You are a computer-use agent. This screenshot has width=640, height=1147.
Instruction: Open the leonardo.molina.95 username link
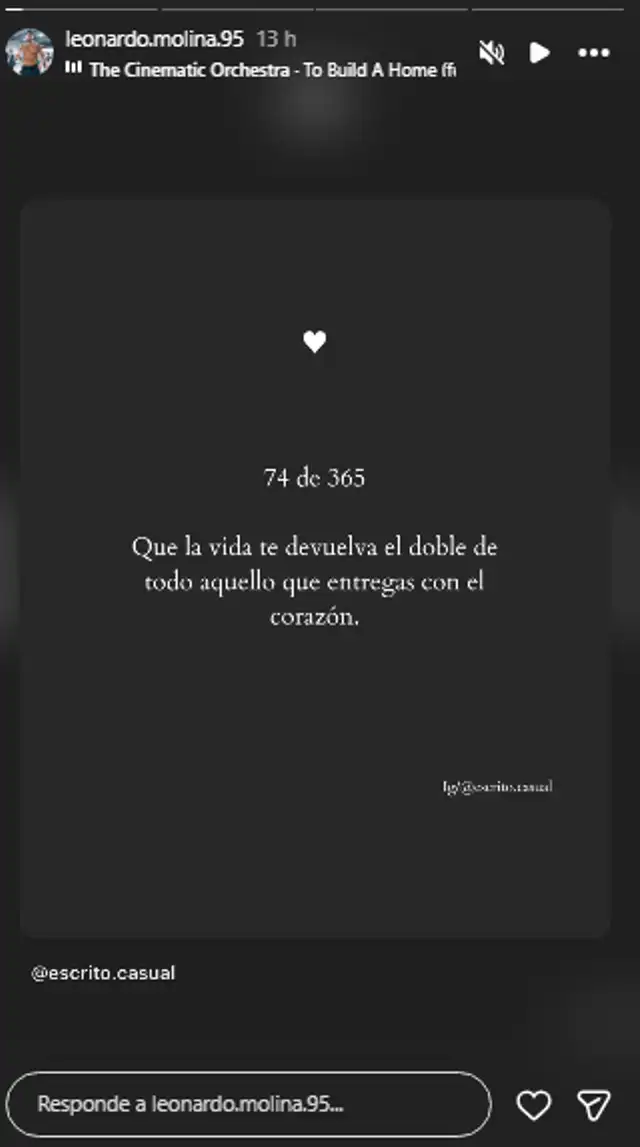click(x=154, y=39)
